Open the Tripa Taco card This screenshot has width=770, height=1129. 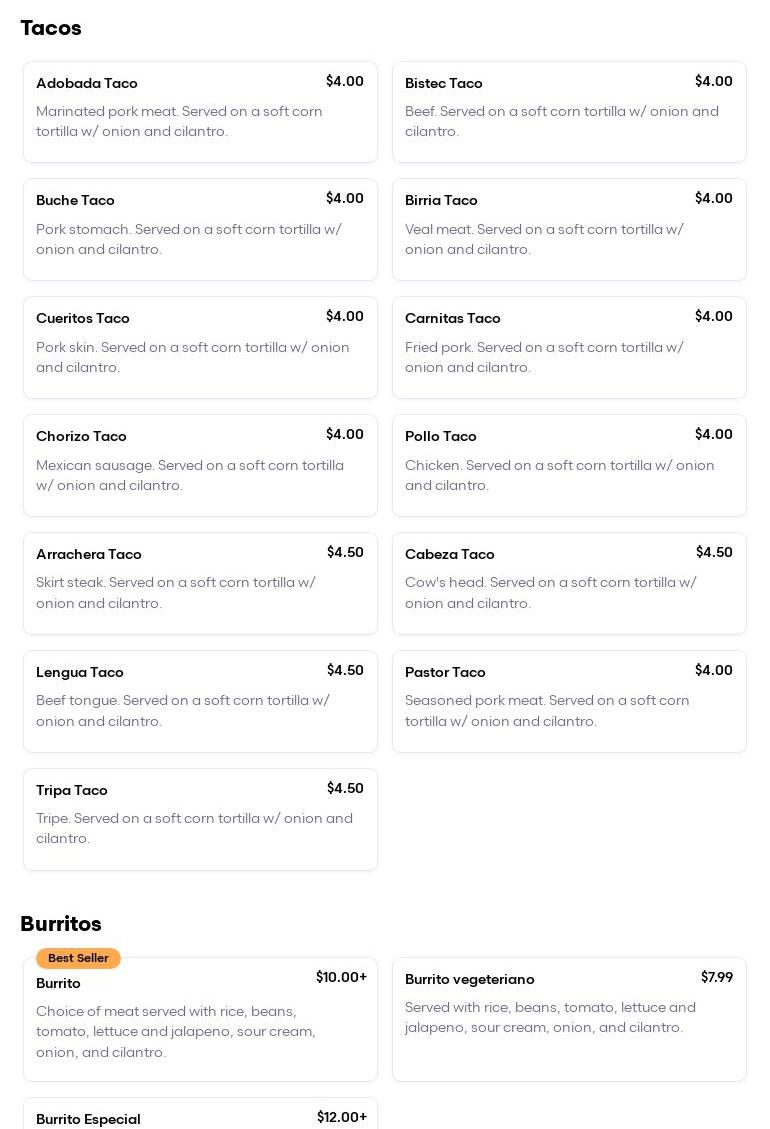(x=200, y=819)
